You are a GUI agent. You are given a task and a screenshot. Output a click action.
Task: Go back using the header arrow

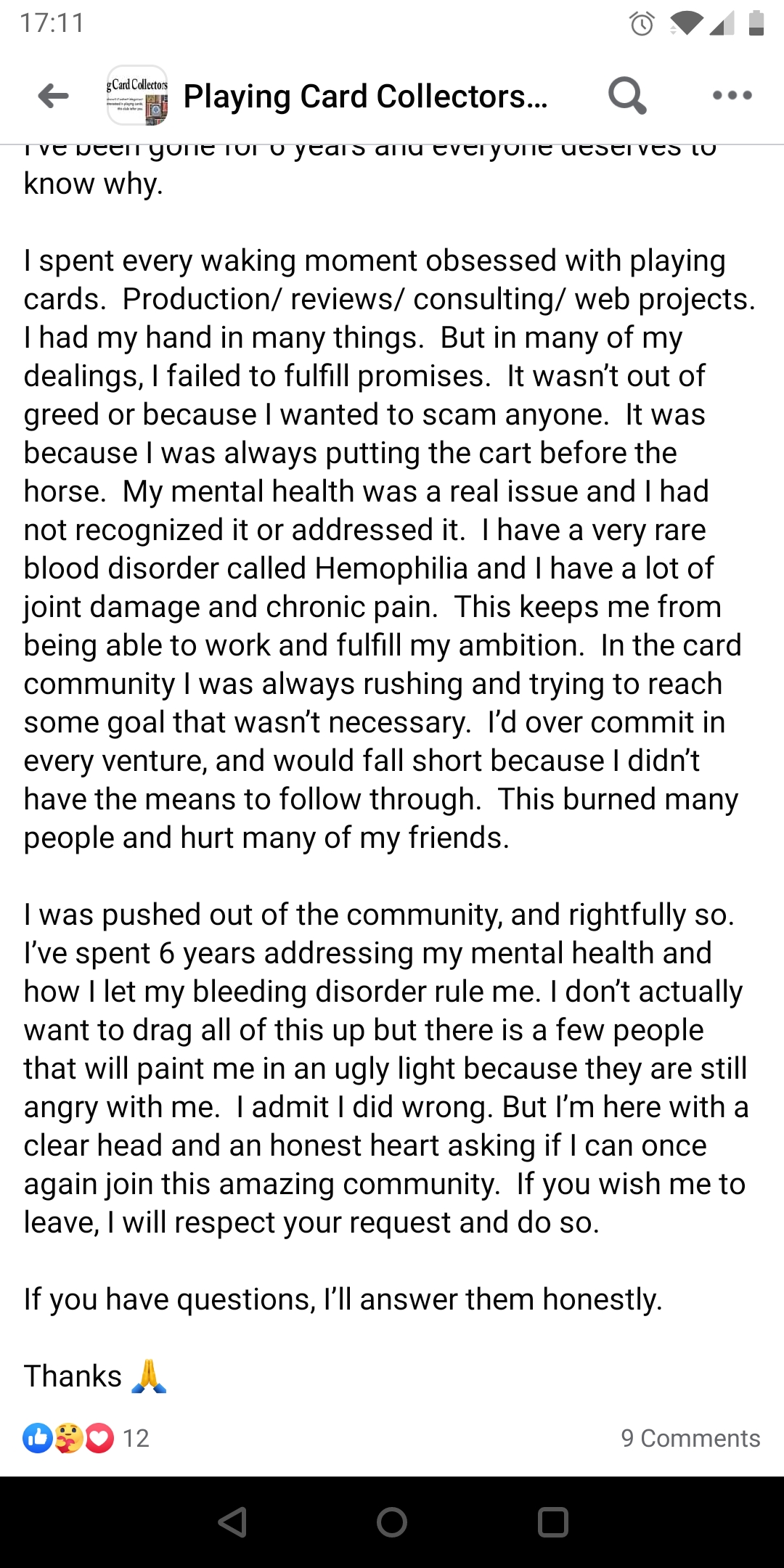pyautogui.click(x=53, y=95)
